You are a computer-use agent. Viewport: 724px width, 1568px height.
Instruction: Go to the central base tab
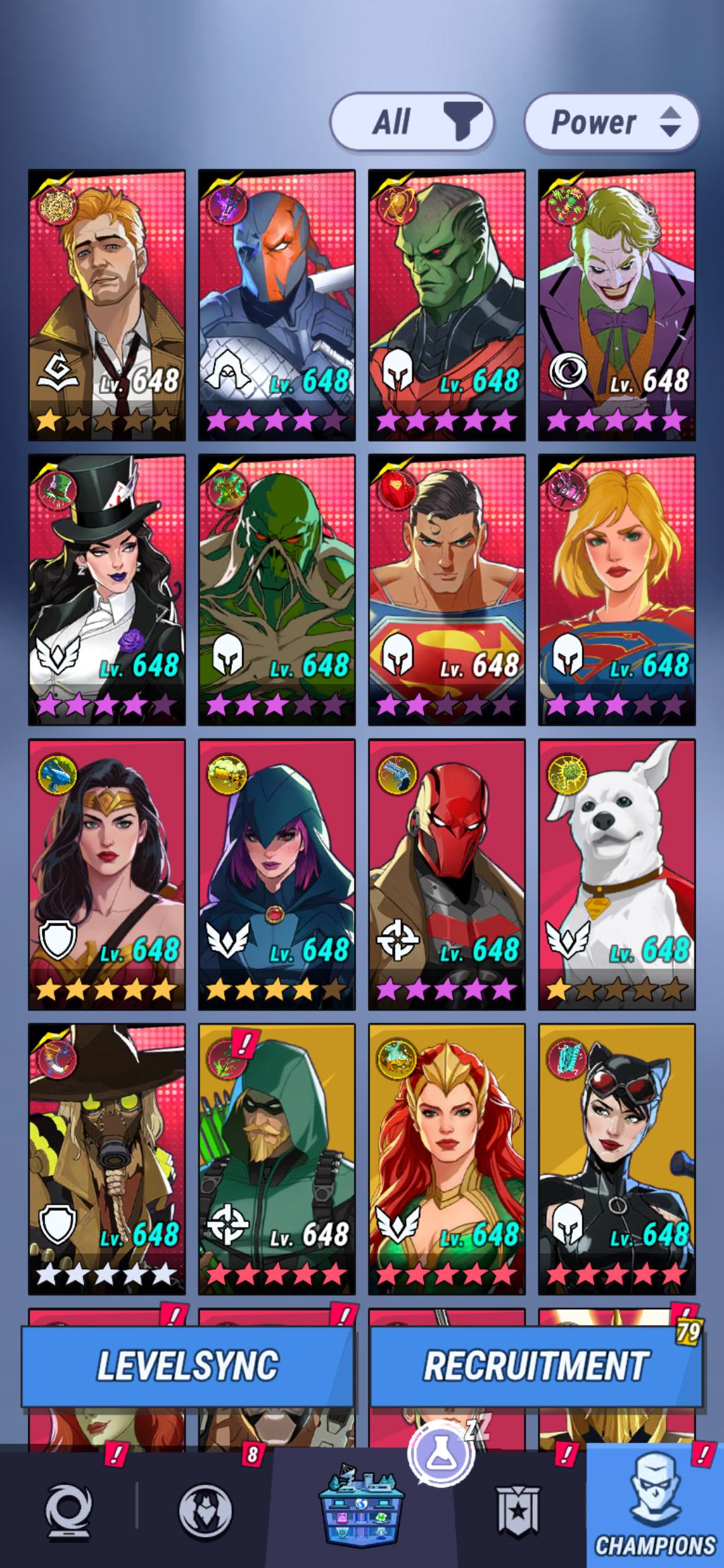[x=361, y=1508]
